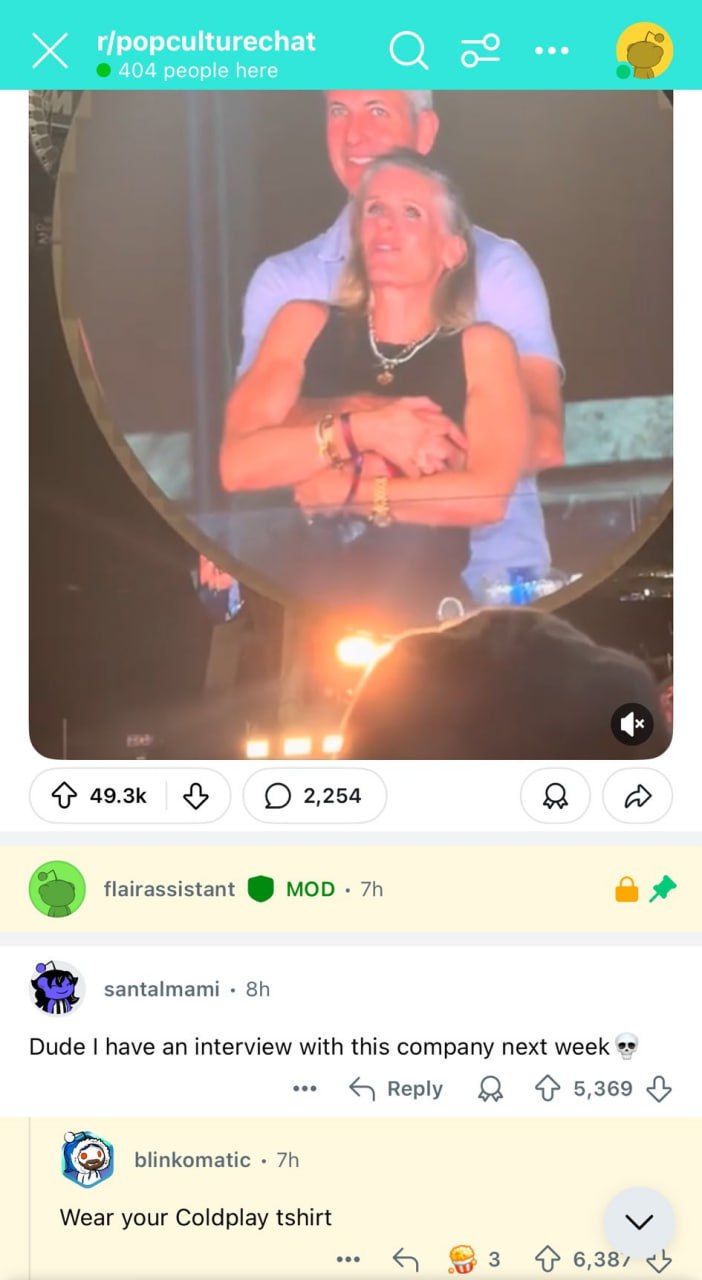Open the post overflow menu
The image size is (702, 1280).
tap(551, 50)
